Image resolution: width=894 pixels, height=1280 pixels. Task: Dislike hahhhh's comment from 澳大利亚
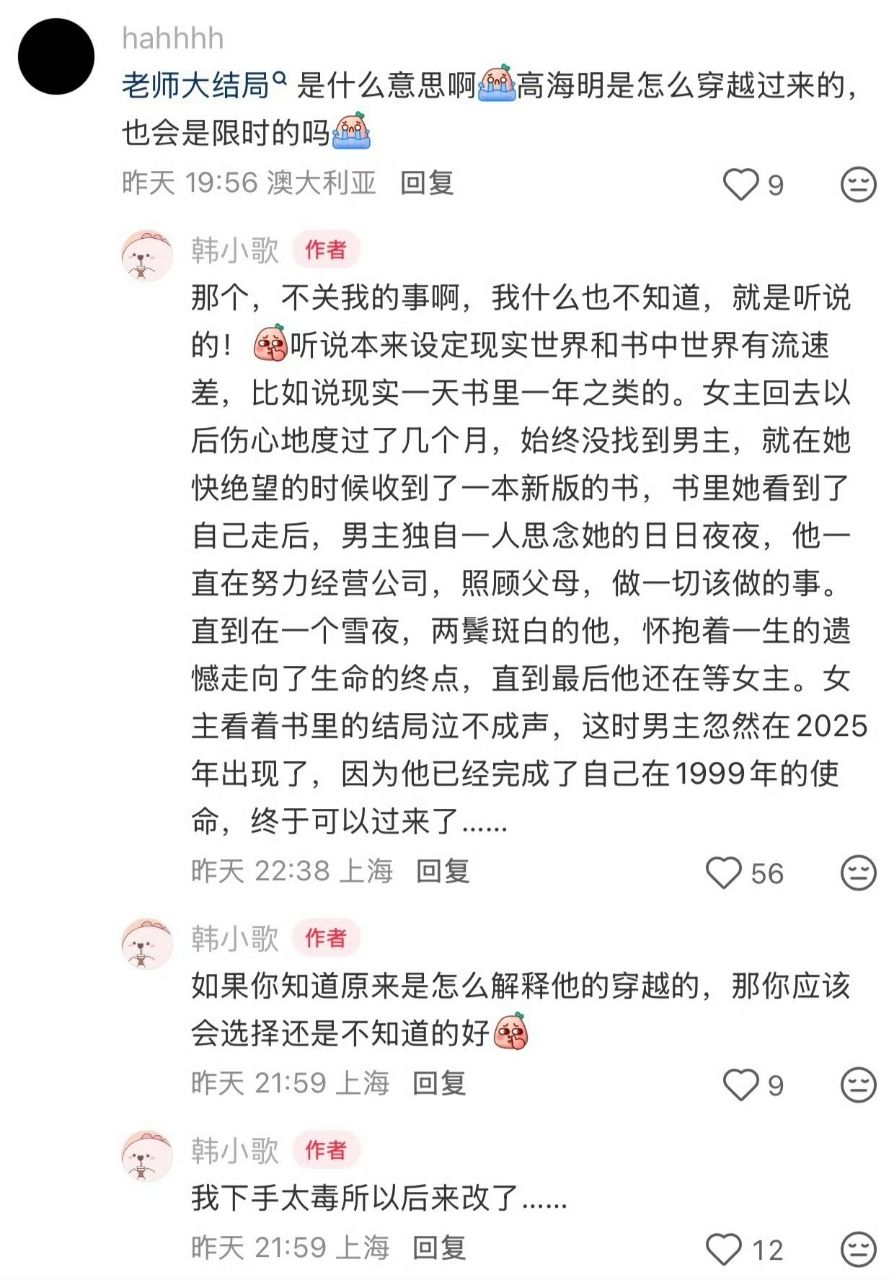pyautogui.click(x=857, y=184)
